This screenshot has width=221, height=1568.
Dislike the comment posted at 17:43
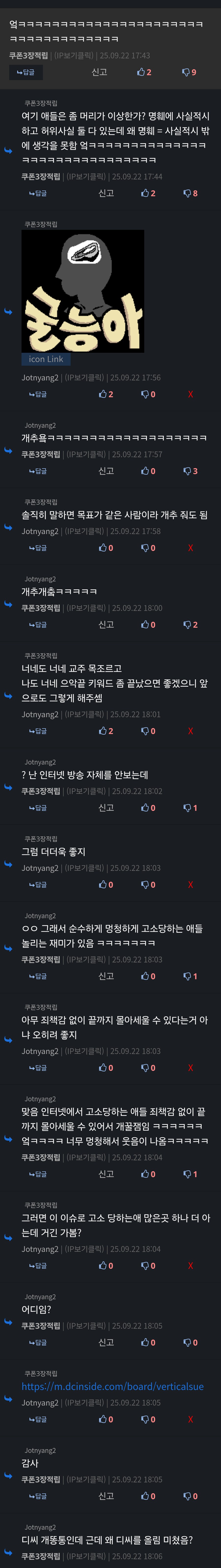click(x=189, y=73)
